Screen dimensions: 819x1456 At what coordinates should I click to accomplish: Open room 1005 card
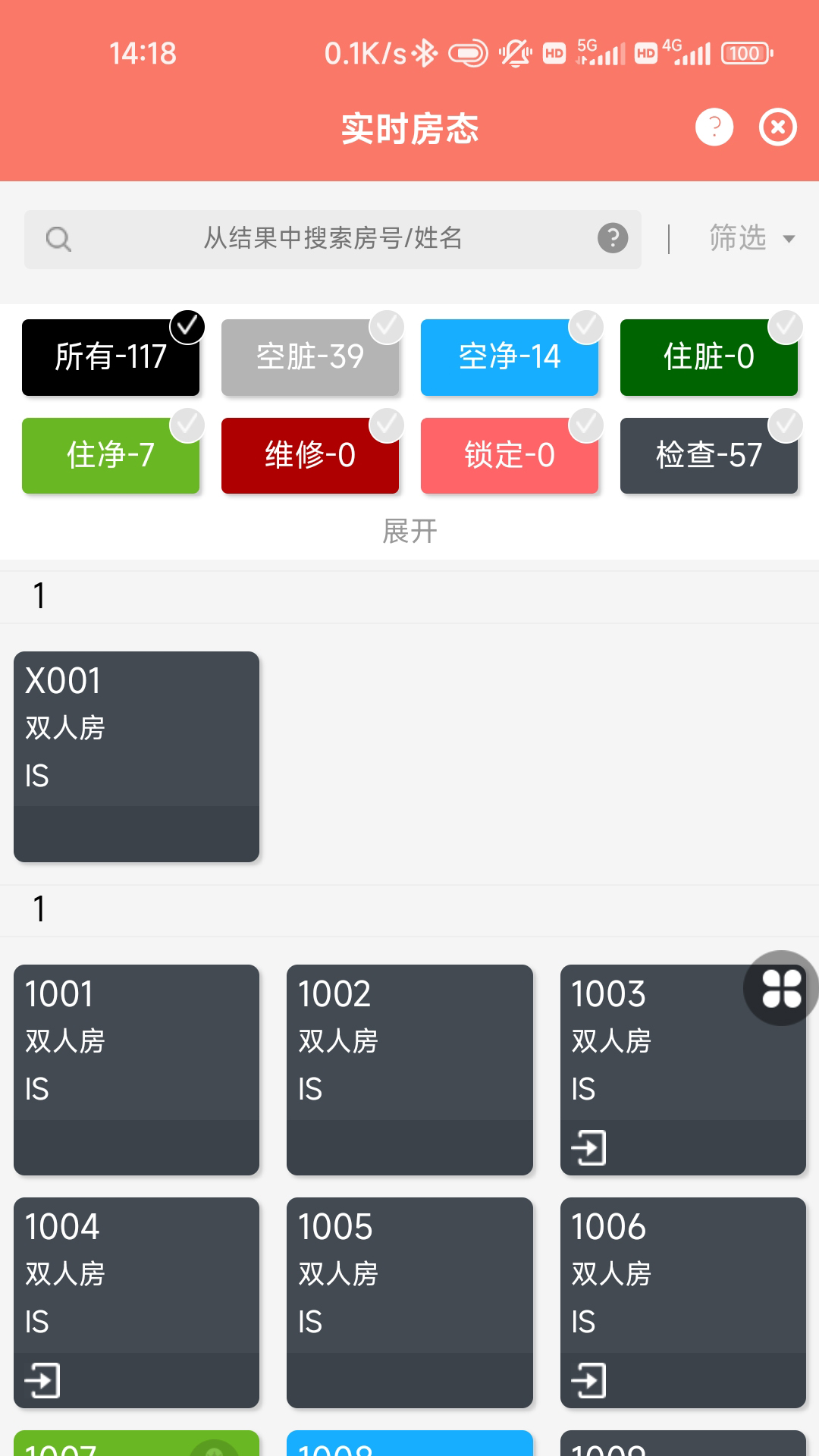409,1302
